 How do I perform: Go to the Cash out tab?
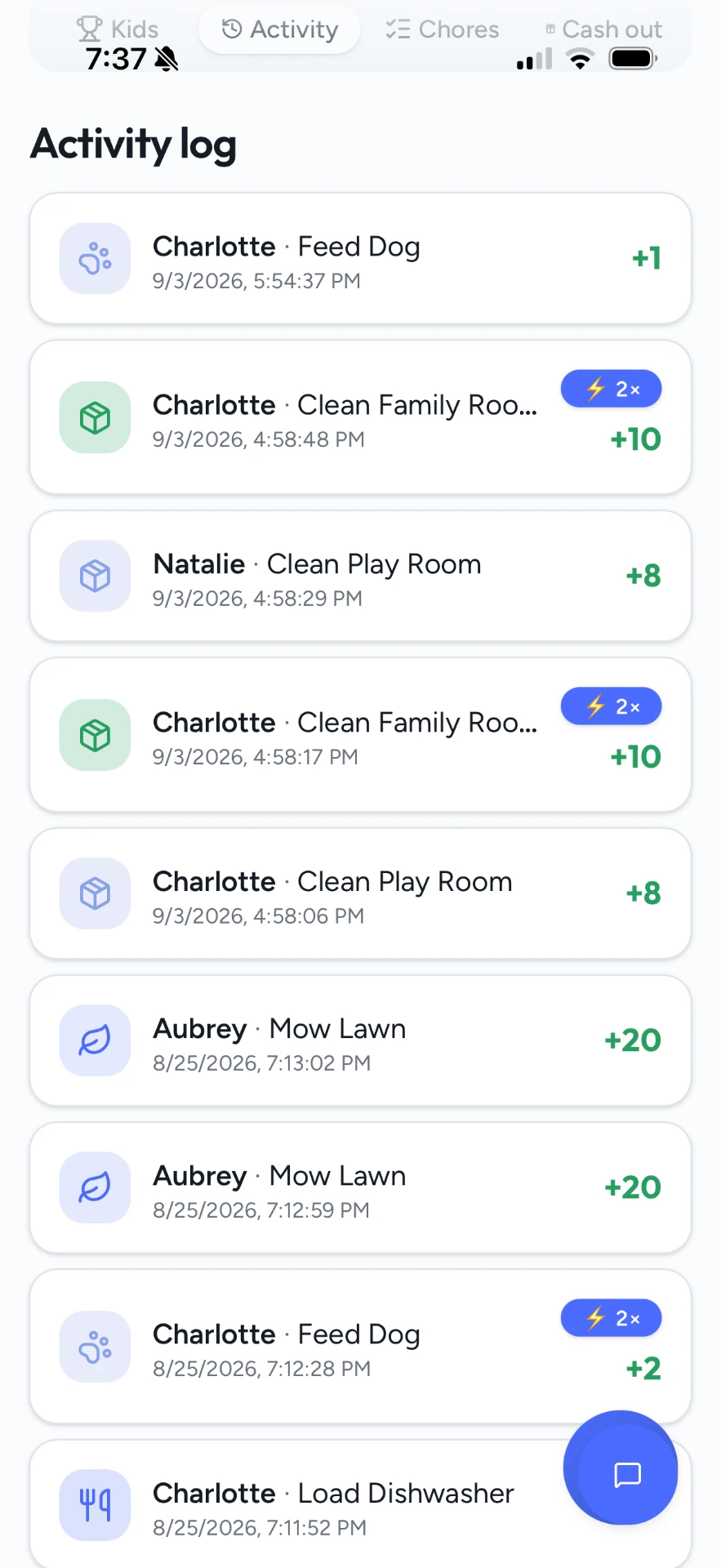[x=604, y=29]
